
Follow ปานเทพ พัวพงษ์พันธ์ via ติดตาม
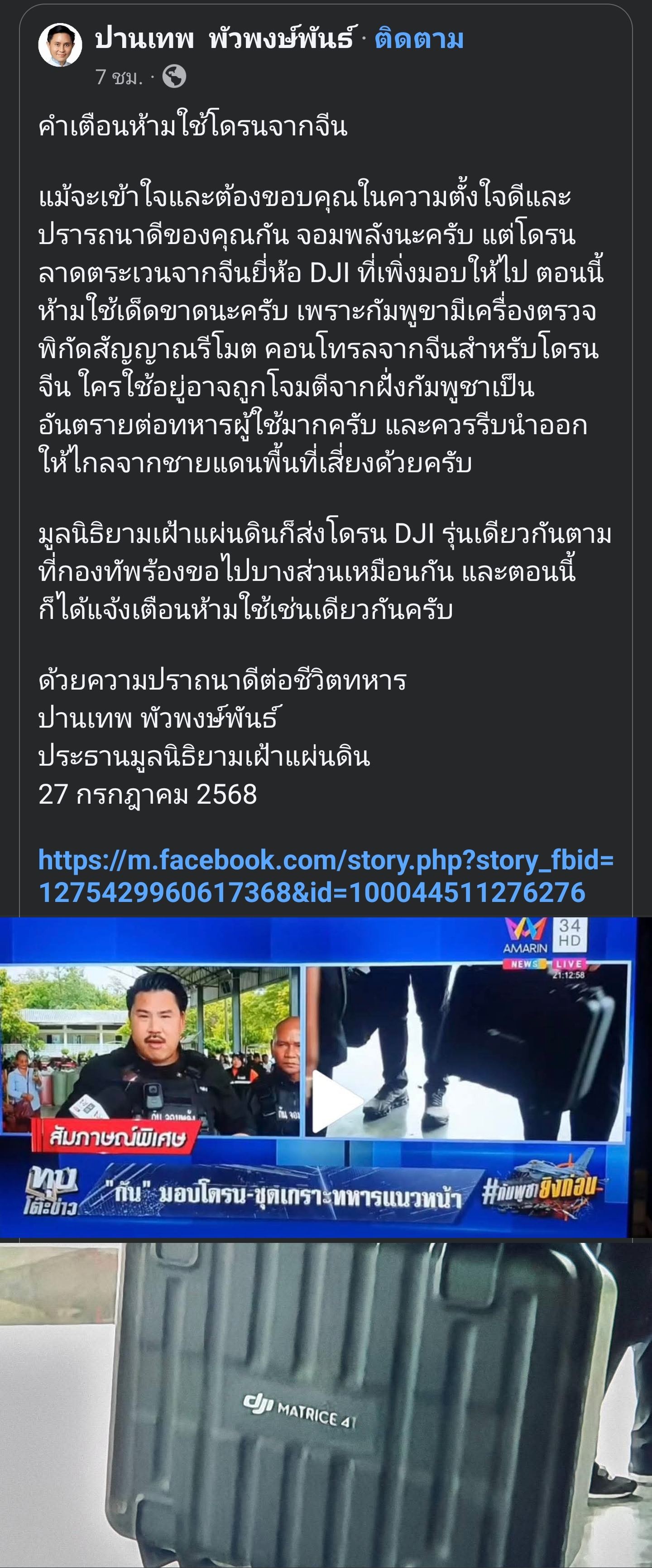coord(419,39)
